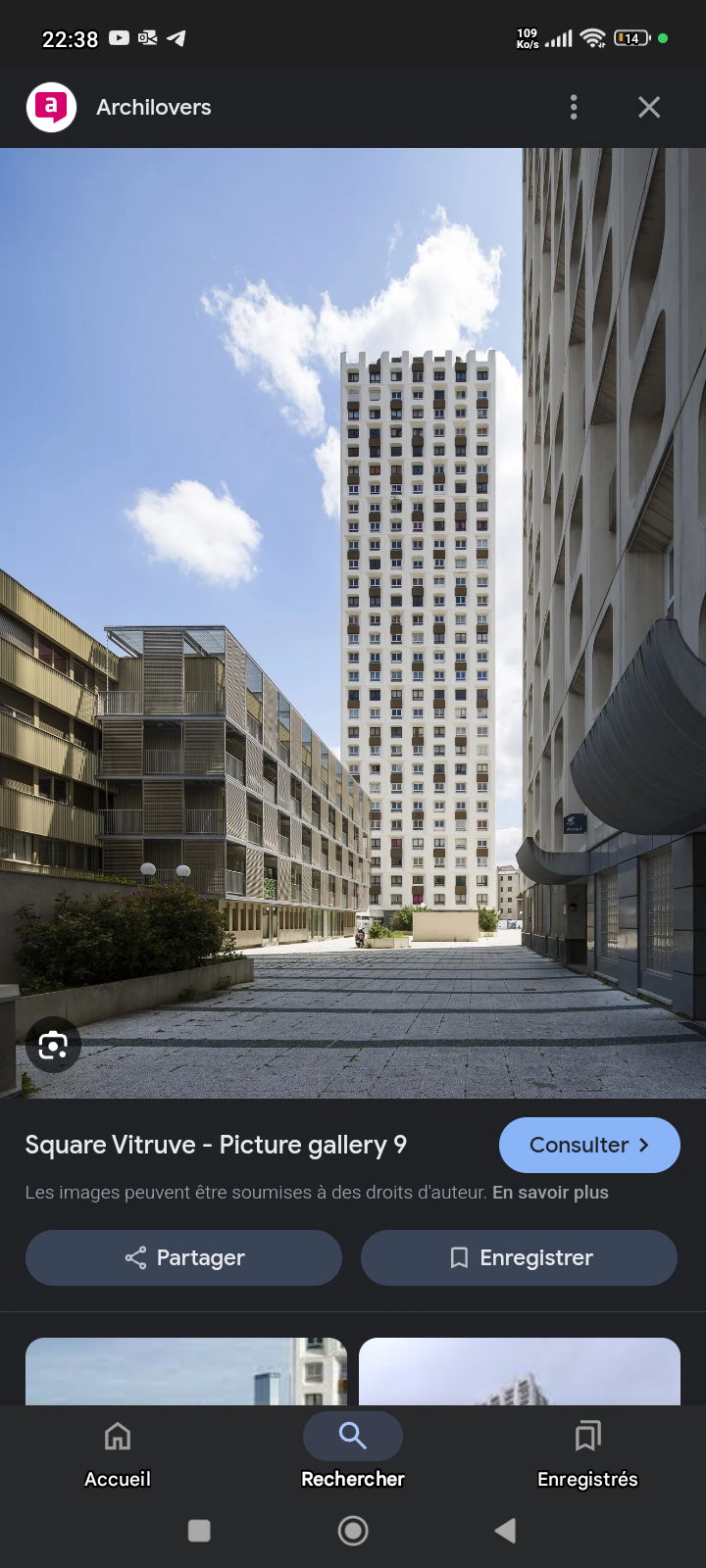Search the image with Google Lens

click(53, 1046)
